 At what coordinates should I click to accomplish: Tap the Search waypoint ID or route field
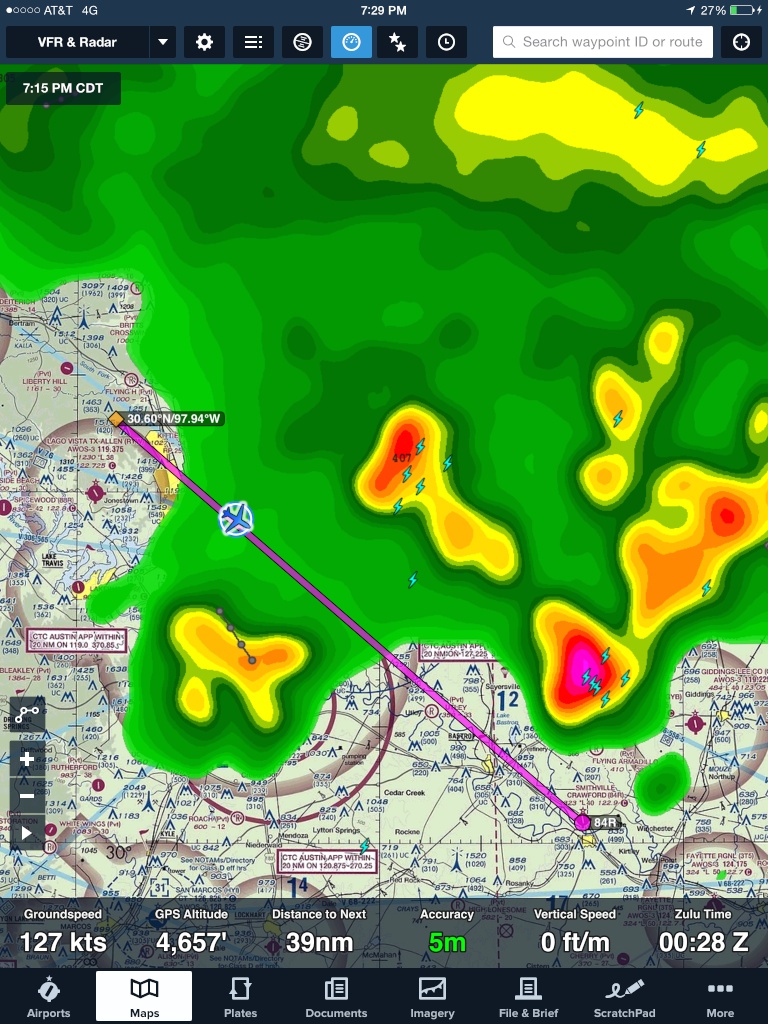tap(603, 42)
